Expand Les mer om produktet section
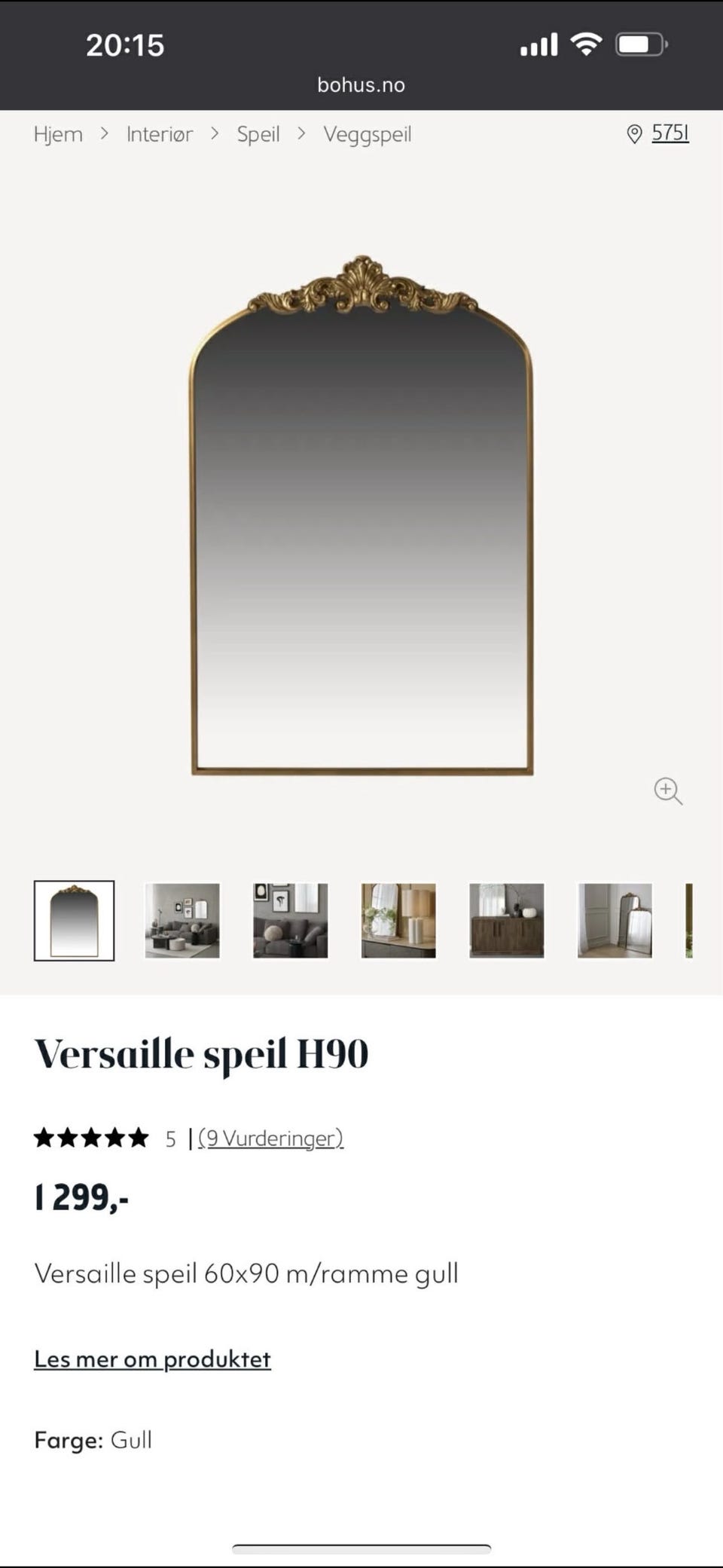723x1568 pixels. 151,1359
